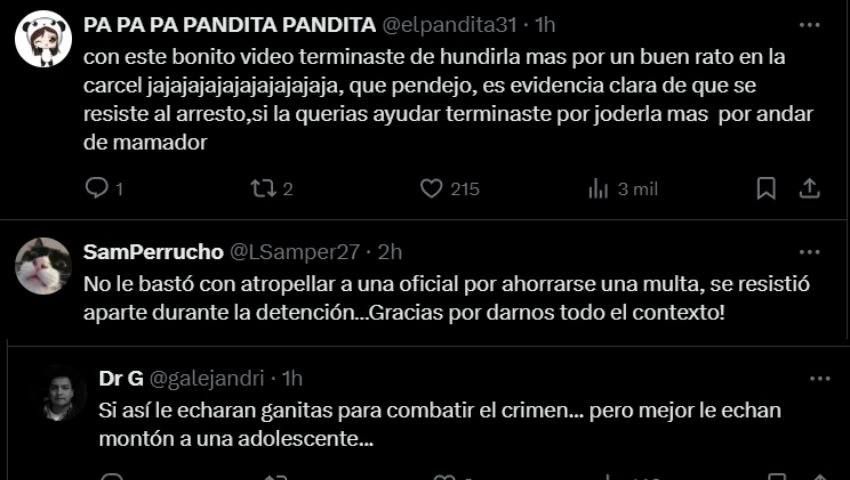Open the panda avatar profile of elpandita31
This screenshot has height=480, width=850.
coord(44,39)
